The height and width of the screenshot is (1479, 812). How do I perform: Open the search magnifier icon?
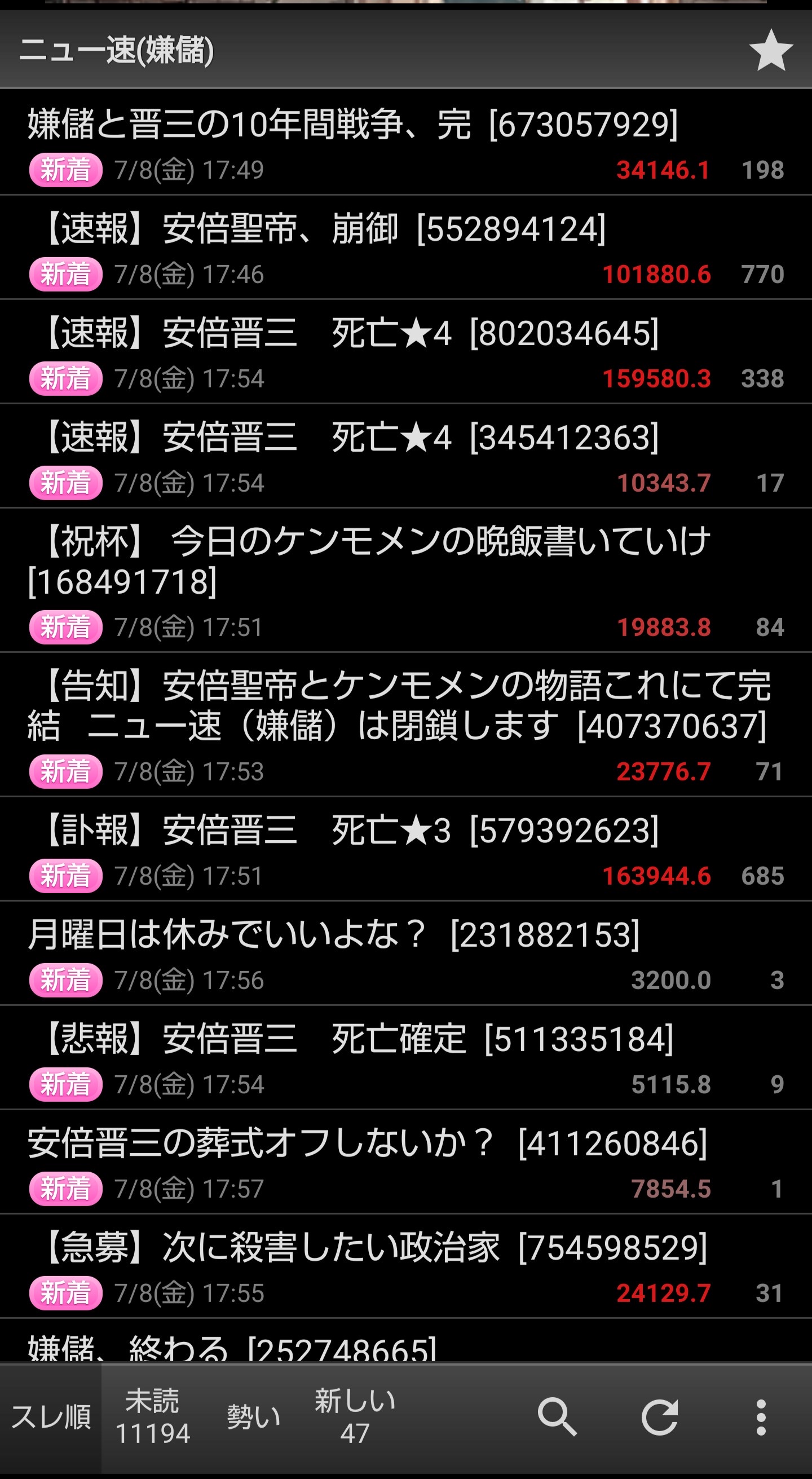click(x=557, y=1417)
